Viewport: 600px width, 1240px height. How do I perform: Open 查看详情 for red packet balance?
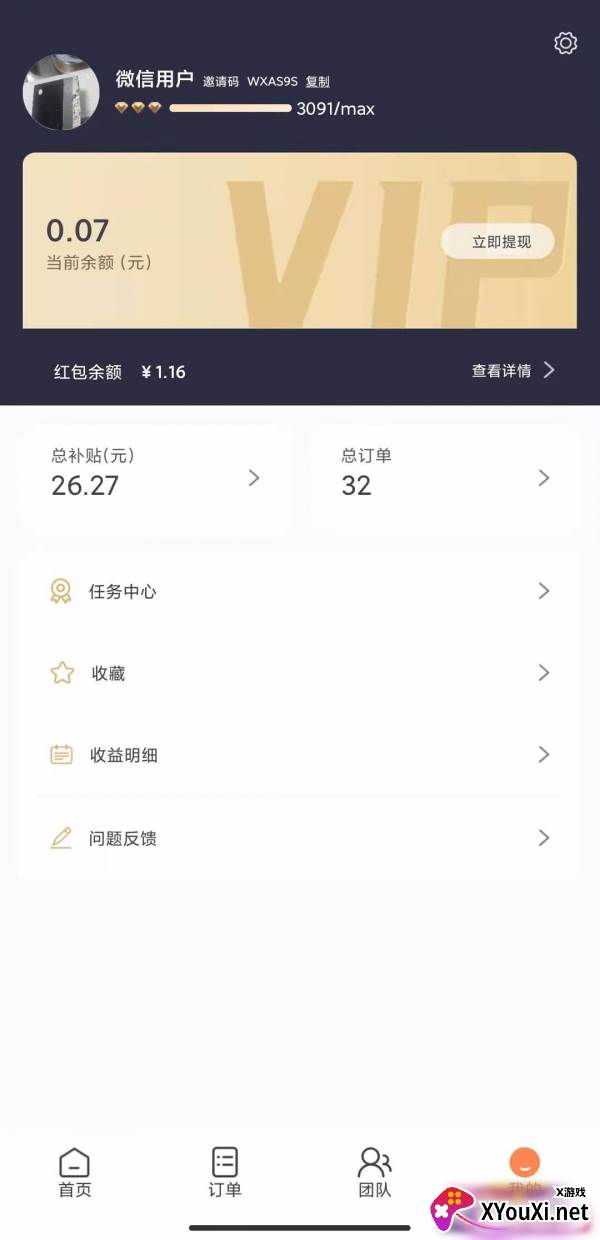(x=513, y=371)
